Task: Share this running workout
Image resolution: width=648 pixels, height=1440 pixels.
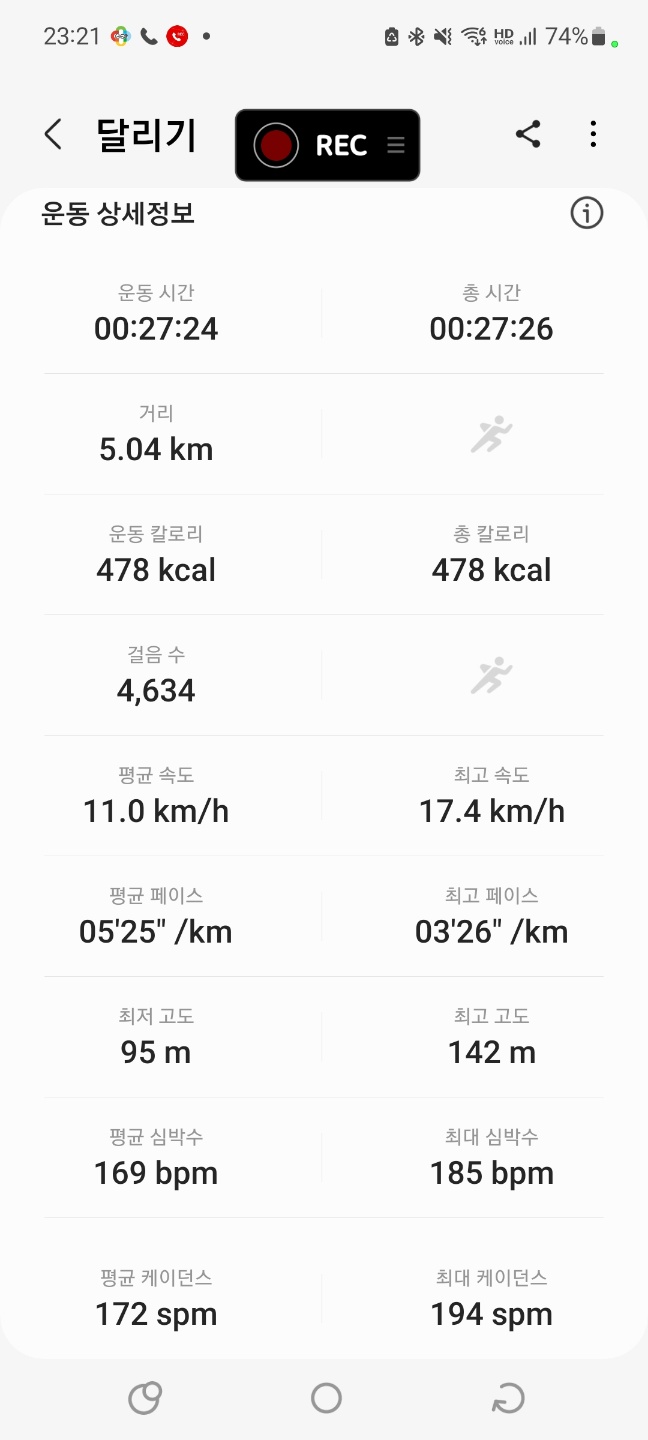Action: pos(528,134)
